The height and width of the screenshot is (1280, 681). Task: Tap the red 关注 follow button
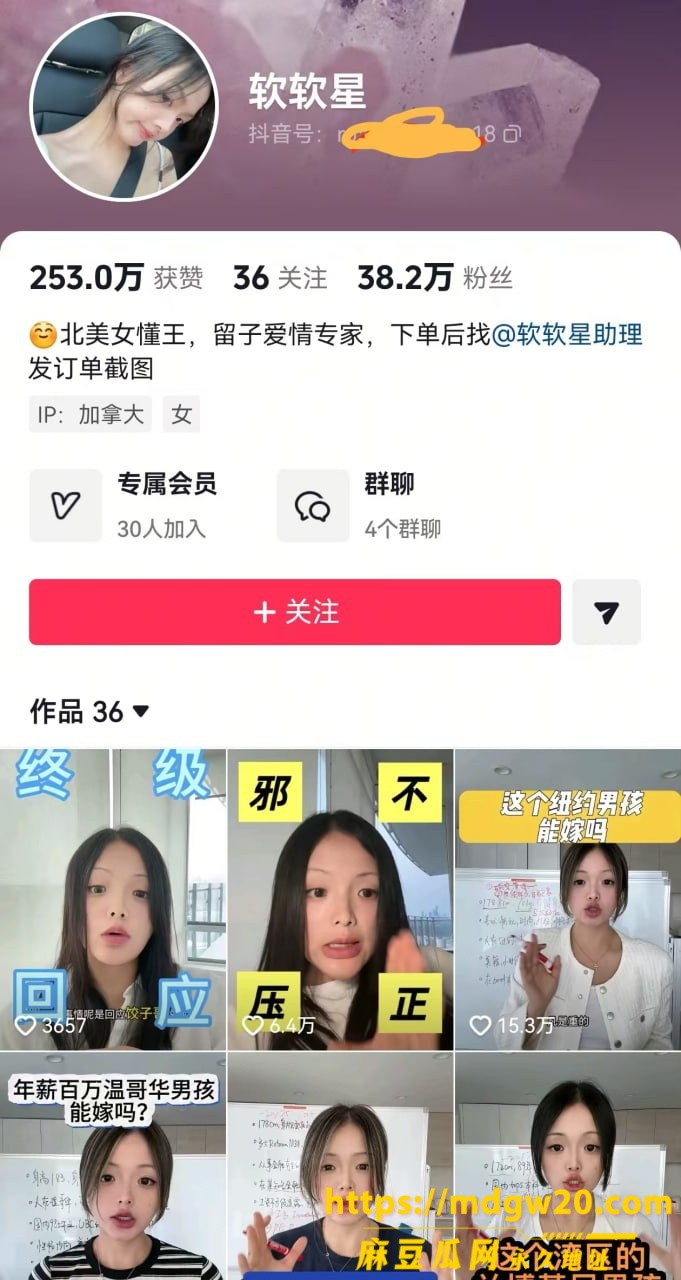295,612
